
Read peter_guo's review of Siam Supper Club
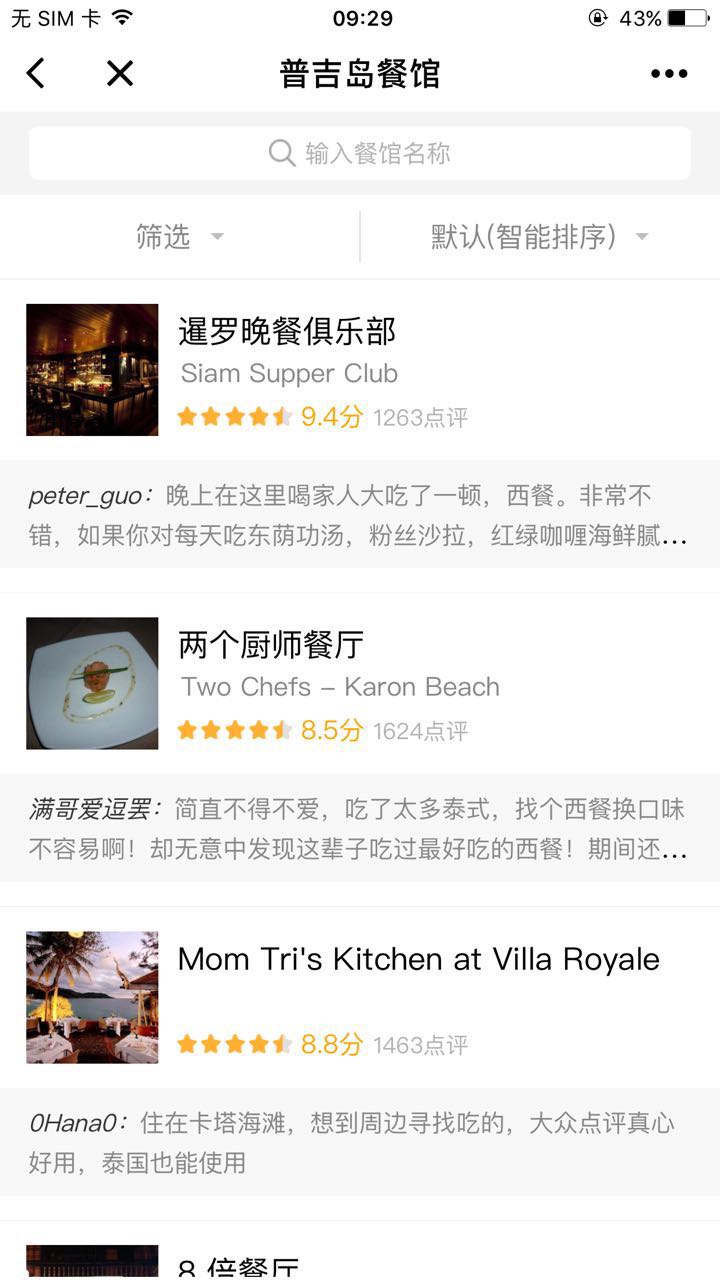click(360, 516)
